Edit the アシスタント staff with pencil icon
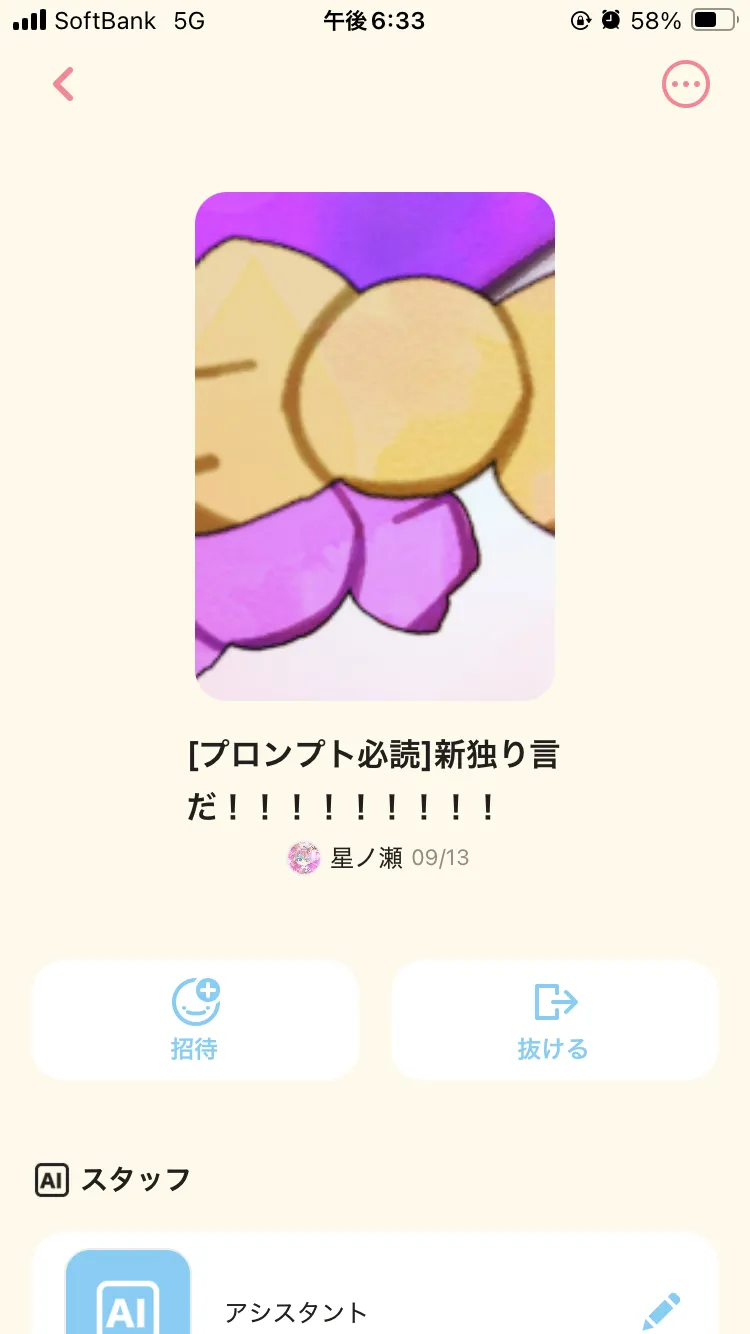 pyautogui.click(x=661, y=1311)
